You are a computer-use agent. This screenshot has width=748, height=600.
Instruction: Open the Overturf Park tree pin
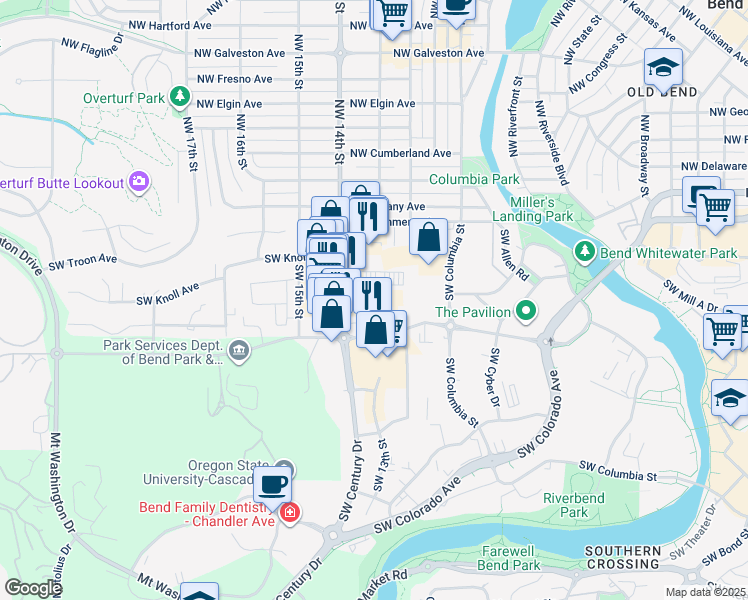[180, 97]
